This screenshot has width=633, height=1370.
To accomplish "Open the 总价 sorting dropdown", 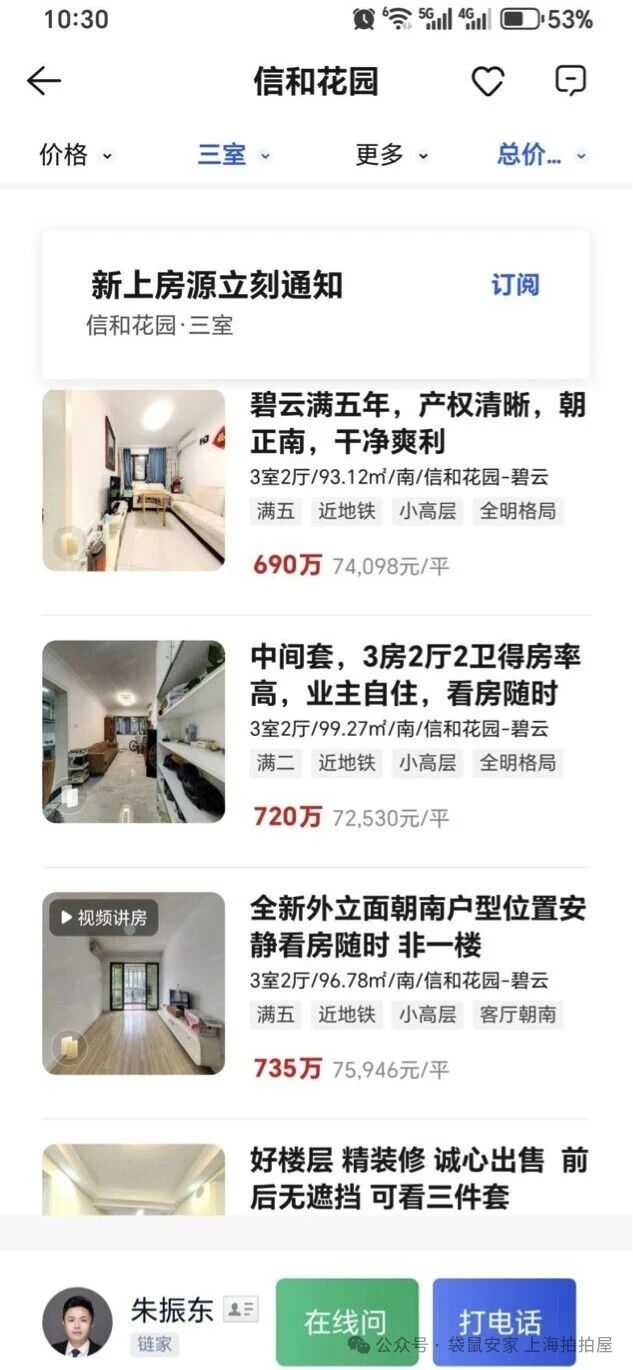I will click(541, 155).
